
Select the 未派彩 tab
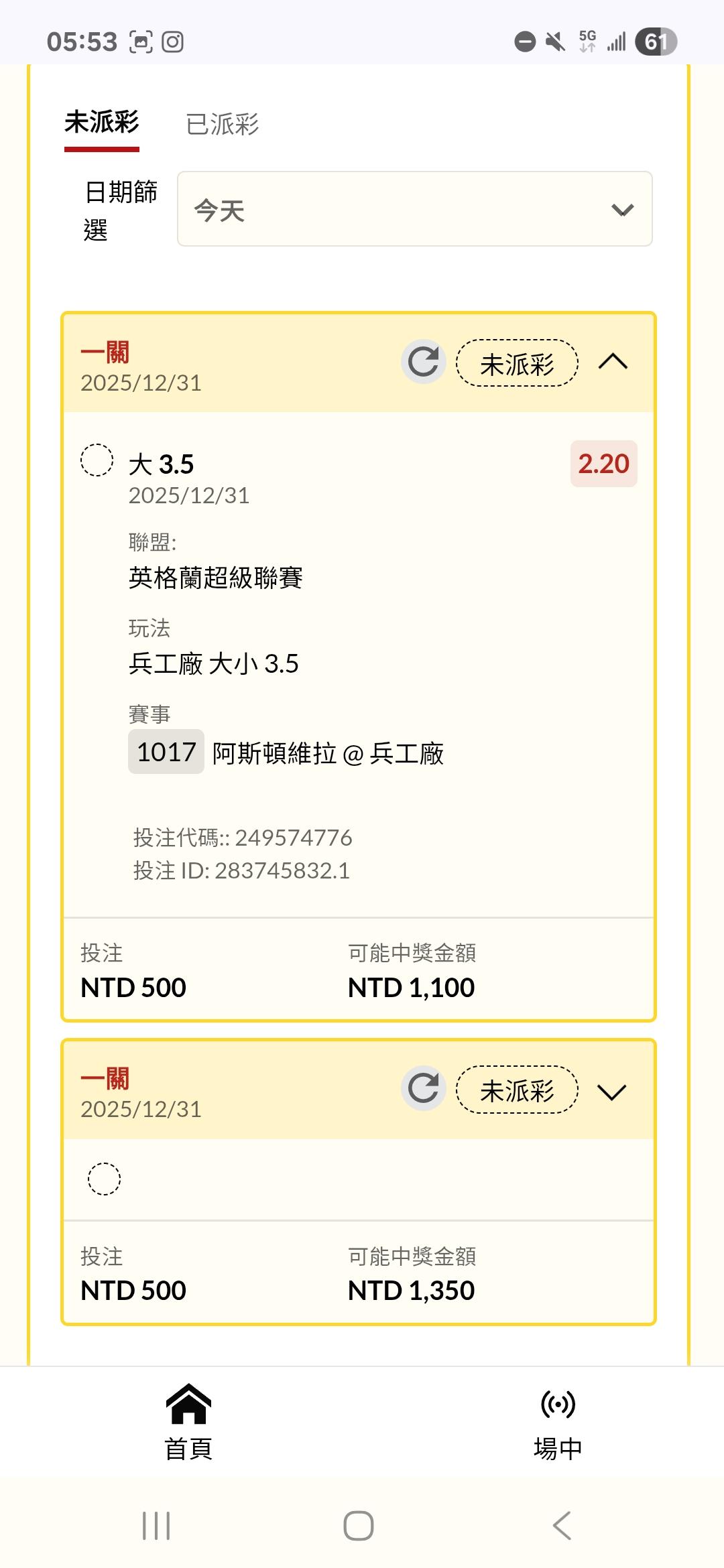pos(102,123)
